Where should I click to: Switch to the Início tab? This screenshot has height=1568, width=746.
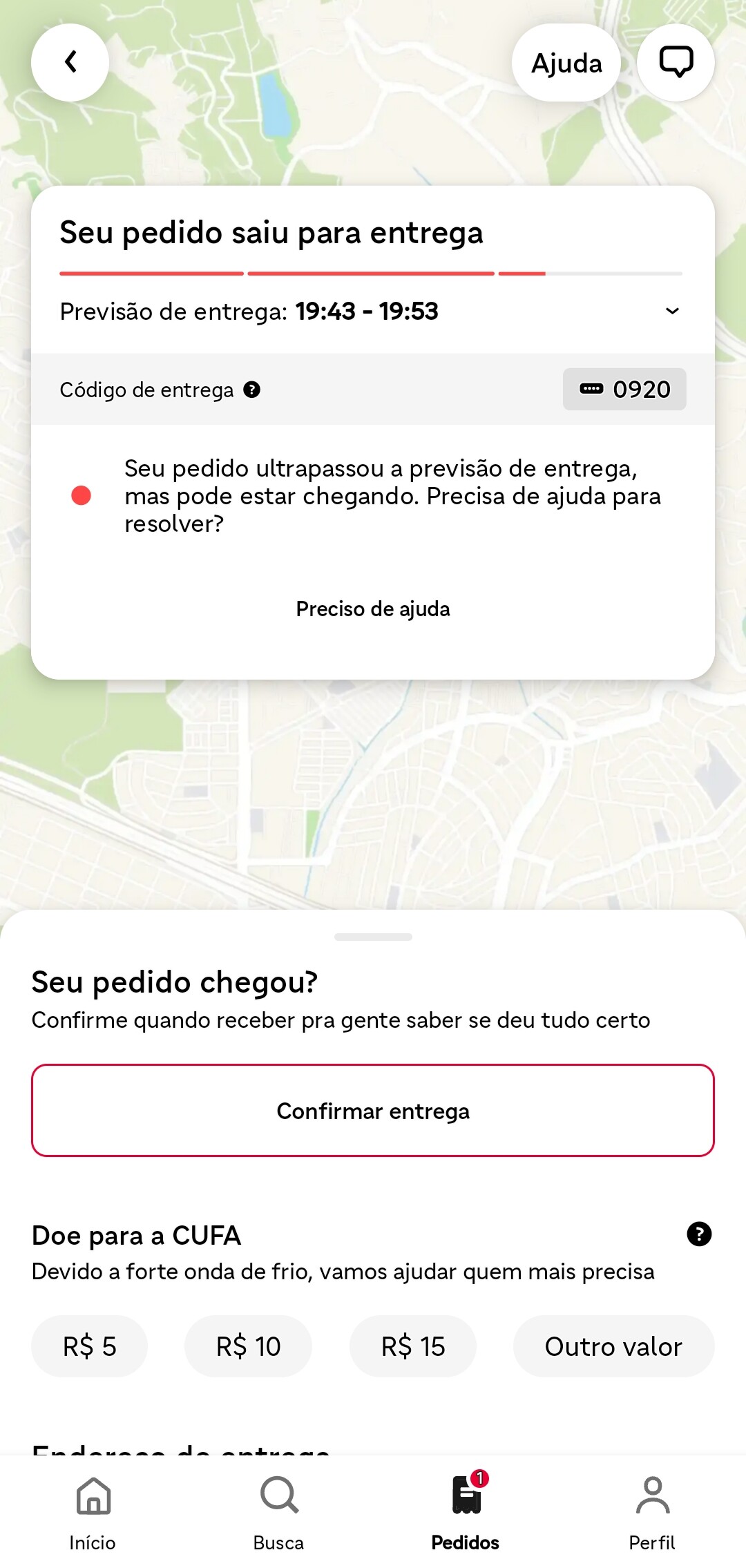pos(93,1514)
